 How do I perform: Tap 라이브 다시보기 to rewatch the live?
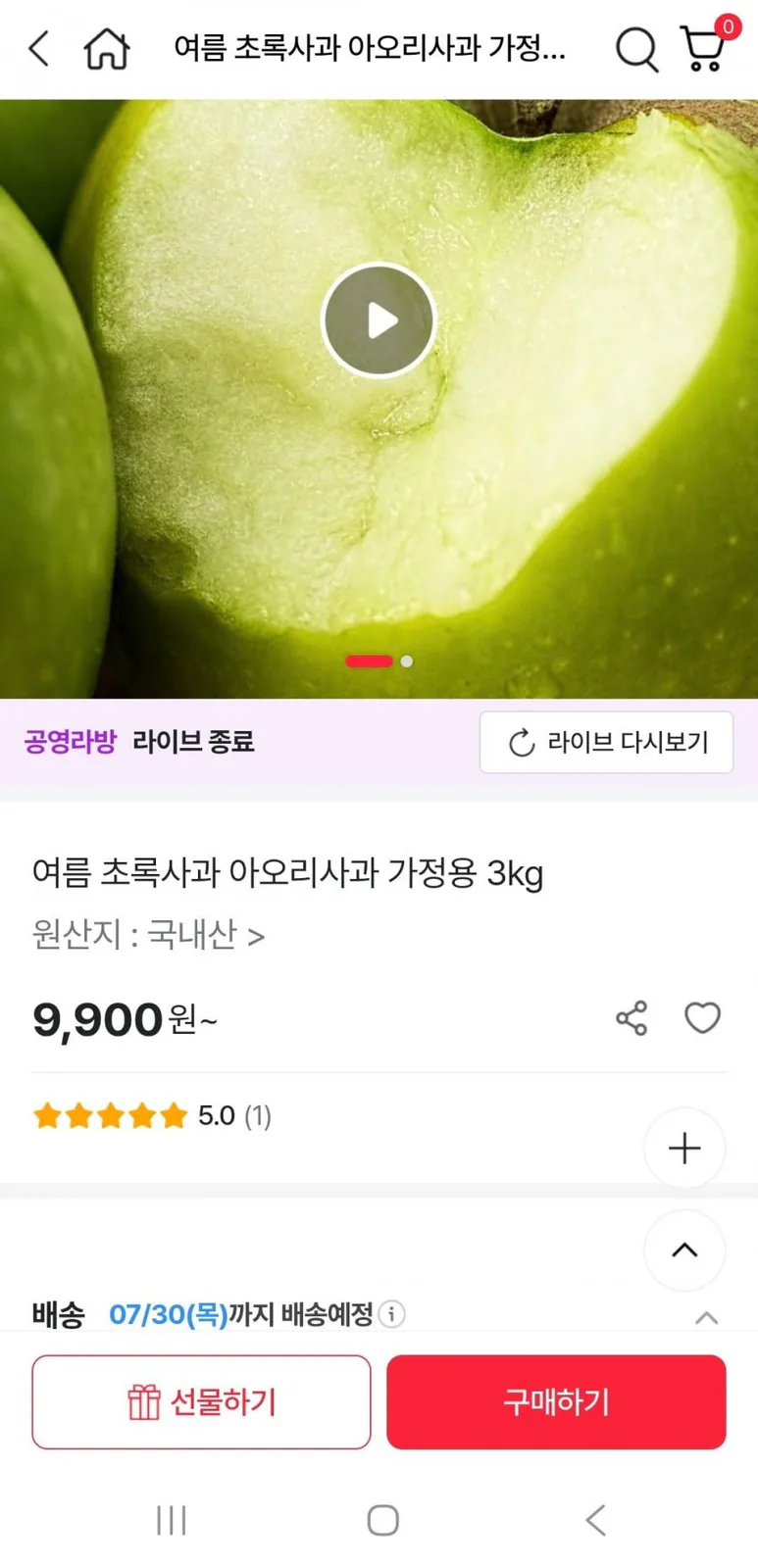click(606, 742)
